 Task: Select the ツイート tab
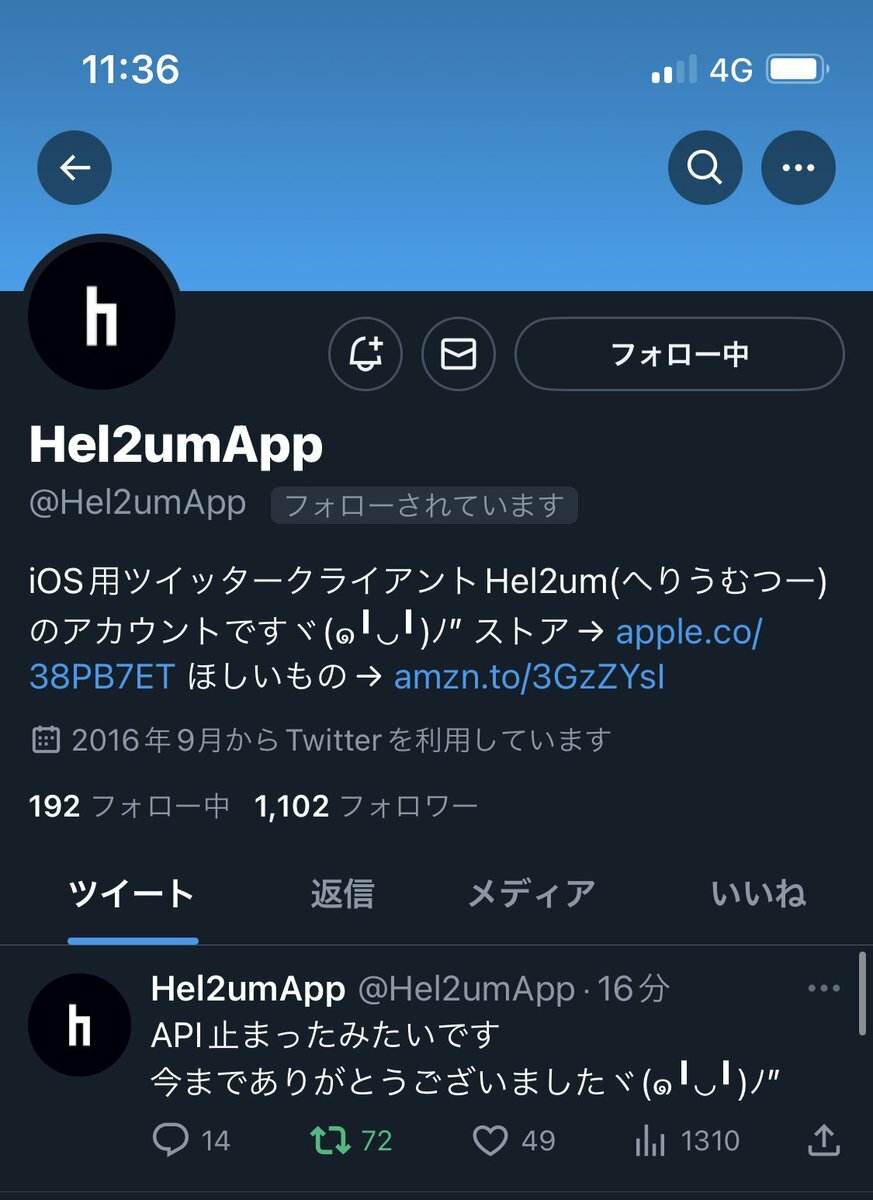point(132,893)
